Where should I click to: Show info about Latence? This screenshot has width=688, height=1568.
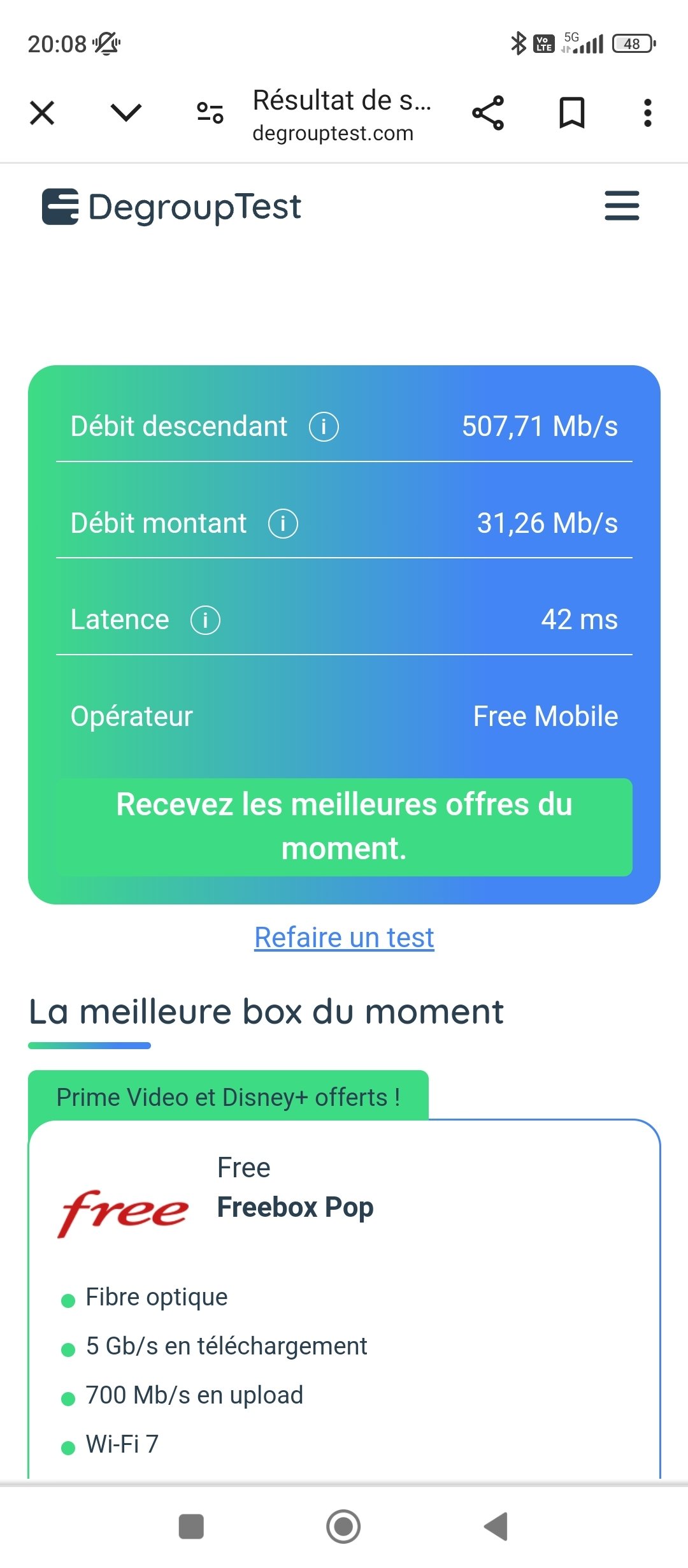click(x=205, y=620)
